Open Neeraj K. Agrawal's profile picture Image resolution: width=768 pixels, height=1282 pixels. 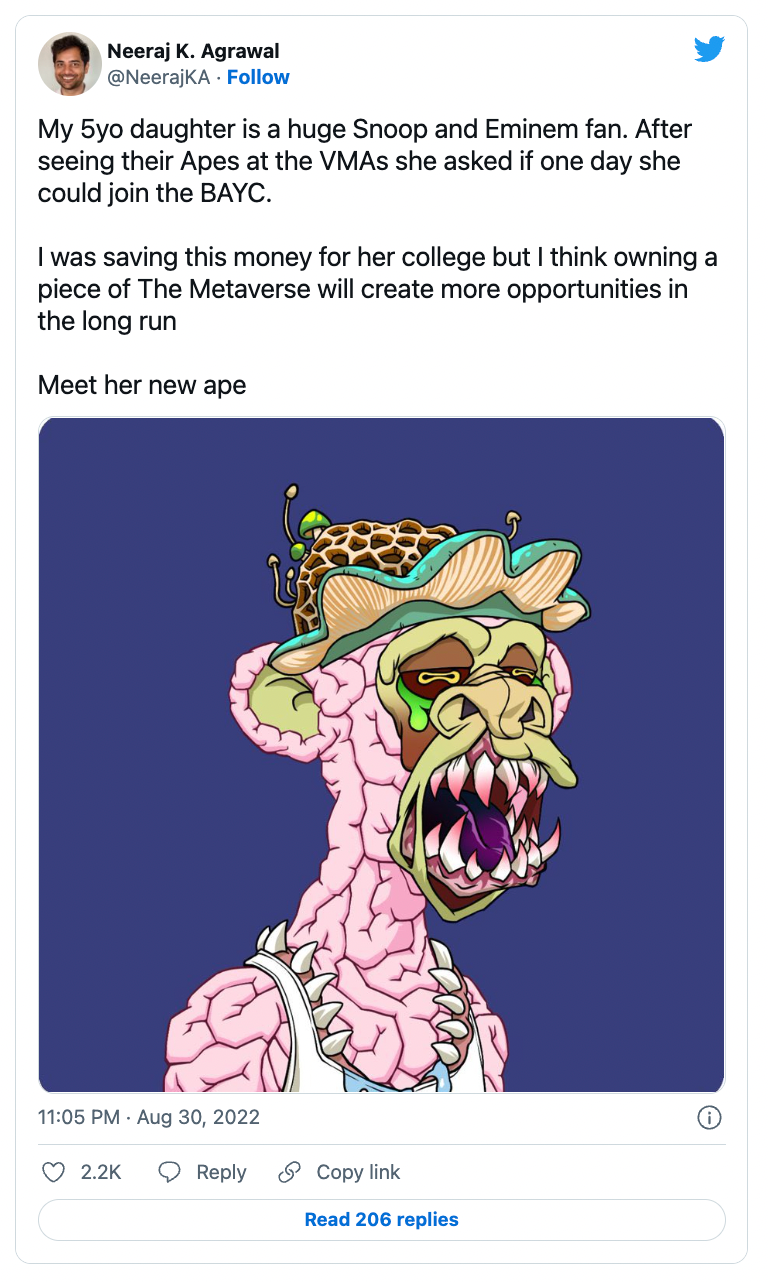[69, 64]
